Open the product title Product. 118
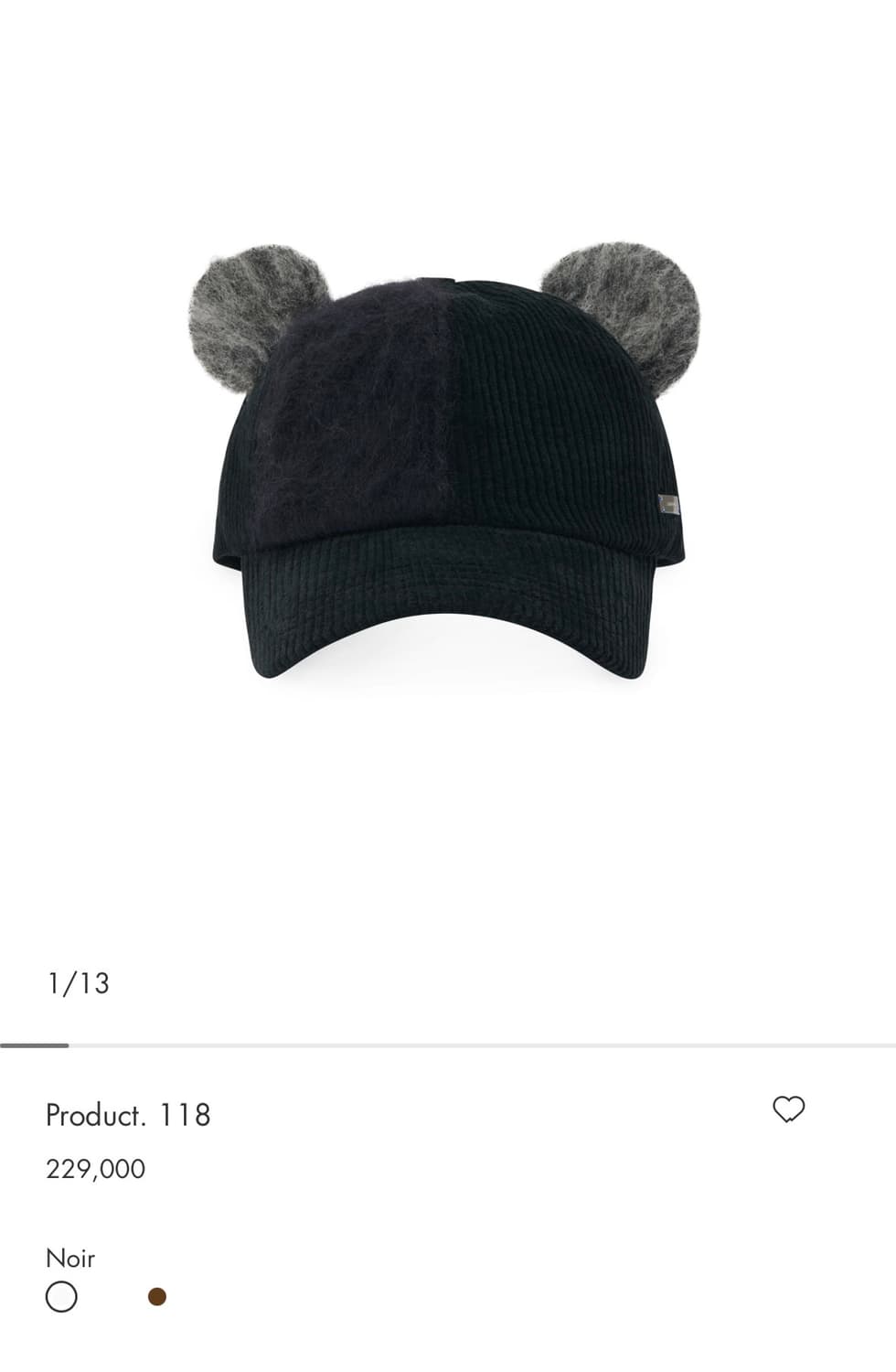 point(128,1114)
